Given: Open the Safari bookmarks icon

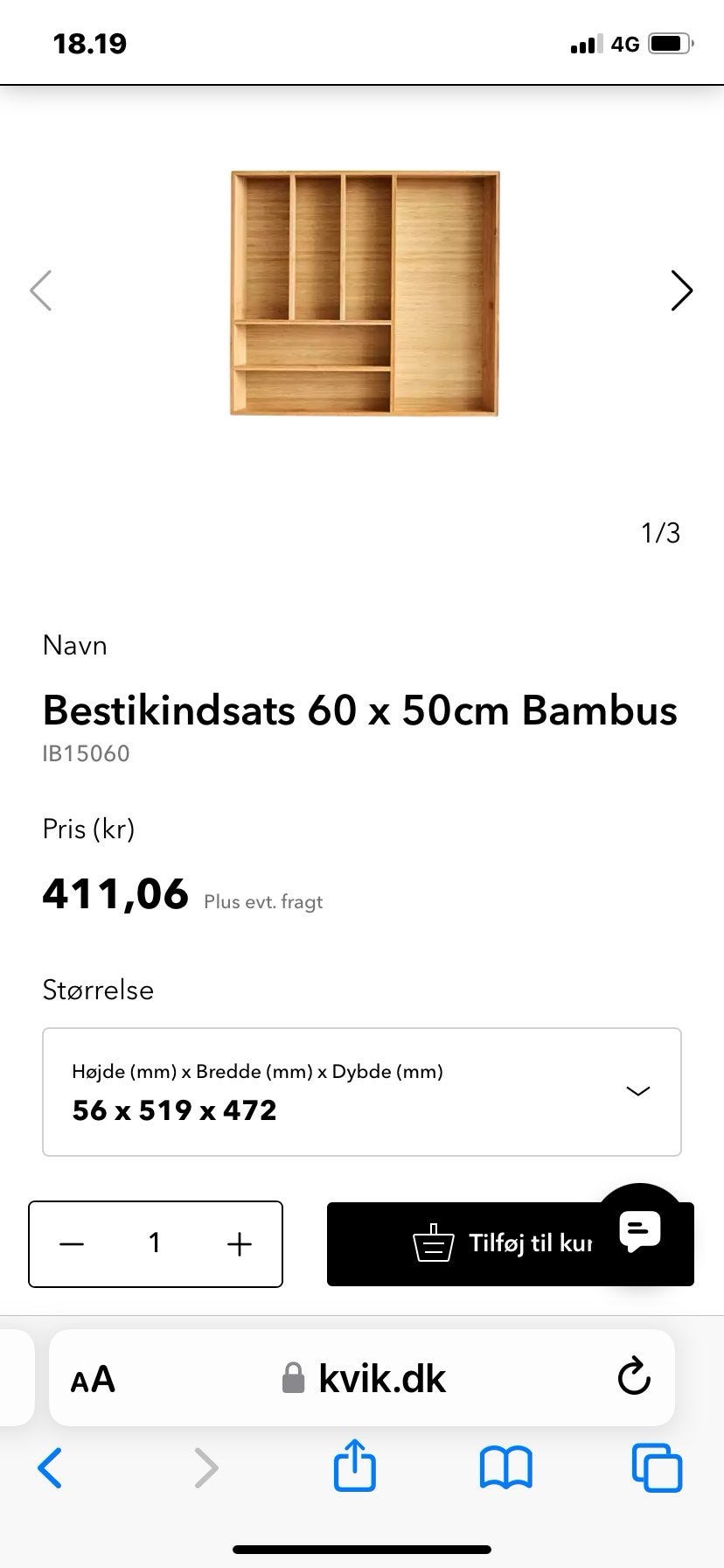Looking at the screenshot, I should pos(505,1468).
